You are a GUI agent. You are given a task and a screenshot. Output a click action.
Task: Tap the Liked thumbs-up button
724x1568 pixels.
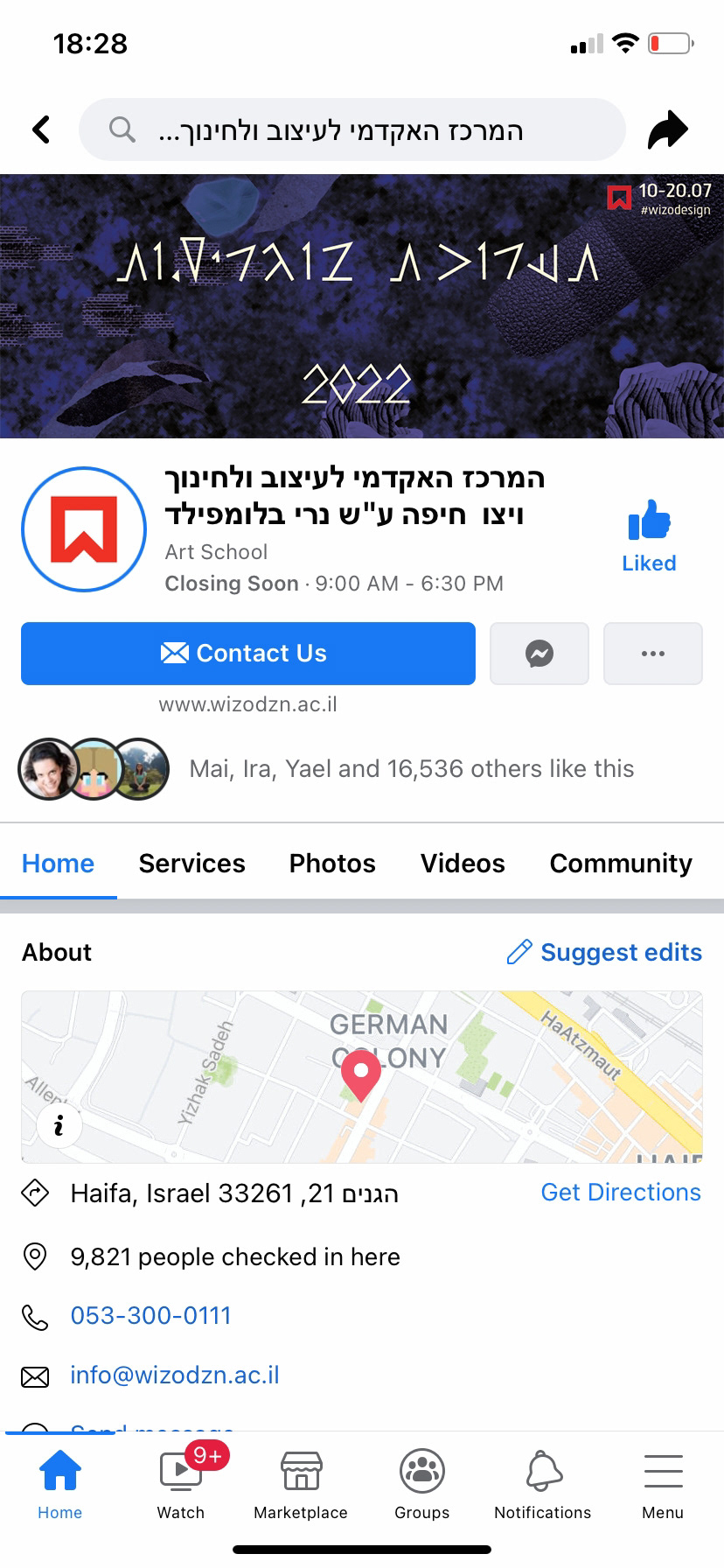[x=649, y=536]
